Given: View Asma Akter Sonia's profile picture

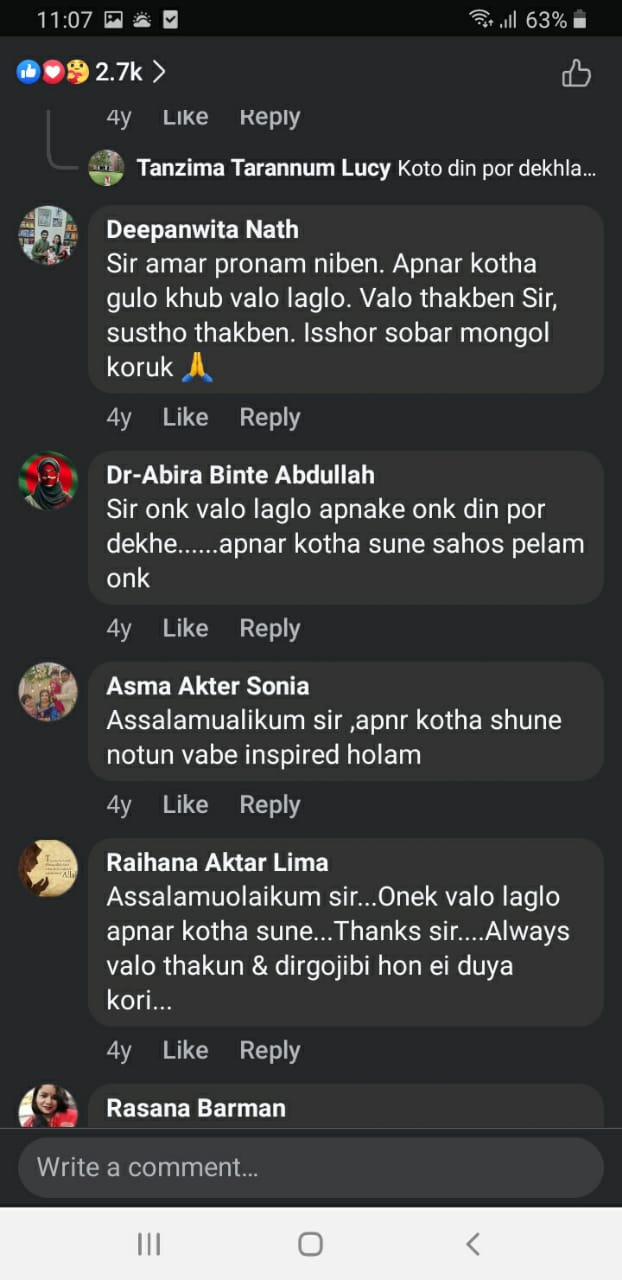Looking at the screenshot, I should pyautogui.click(x=48, y=691).
